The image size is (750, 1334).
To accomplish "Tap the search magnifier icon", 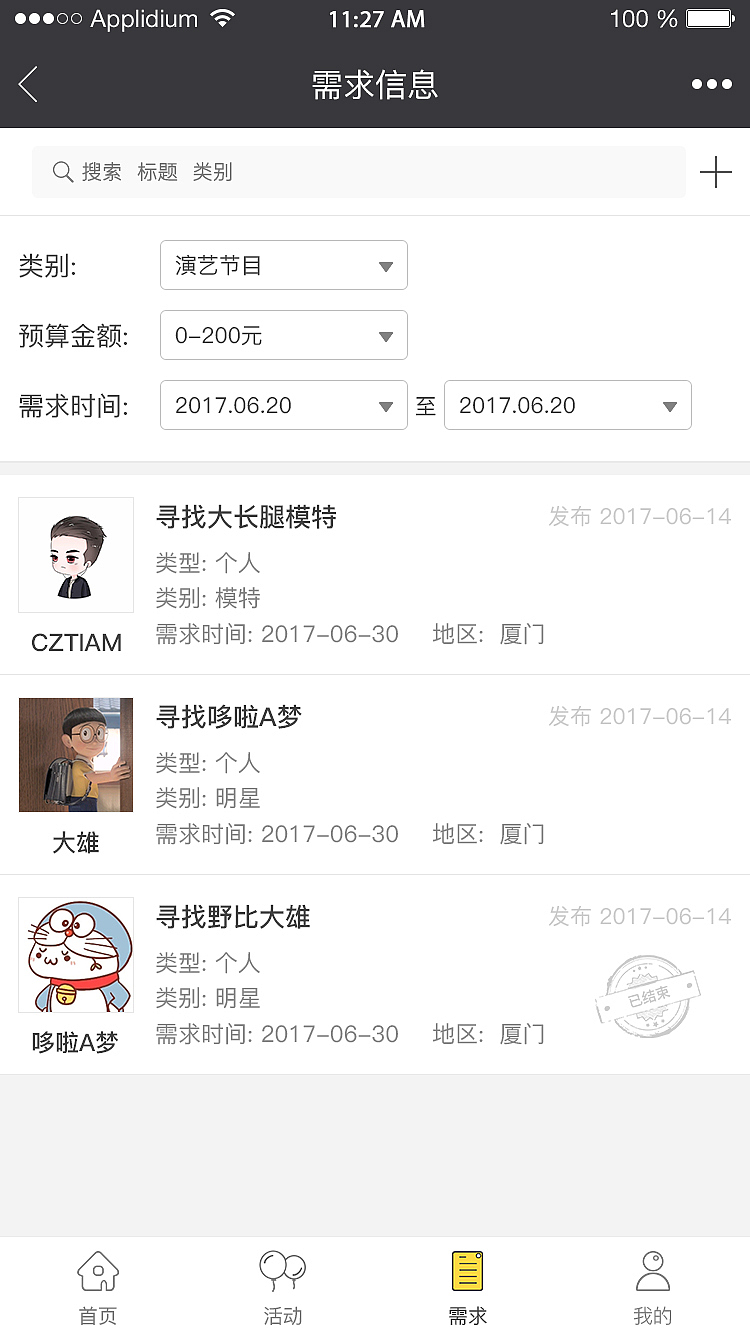I will click(62, 171).
